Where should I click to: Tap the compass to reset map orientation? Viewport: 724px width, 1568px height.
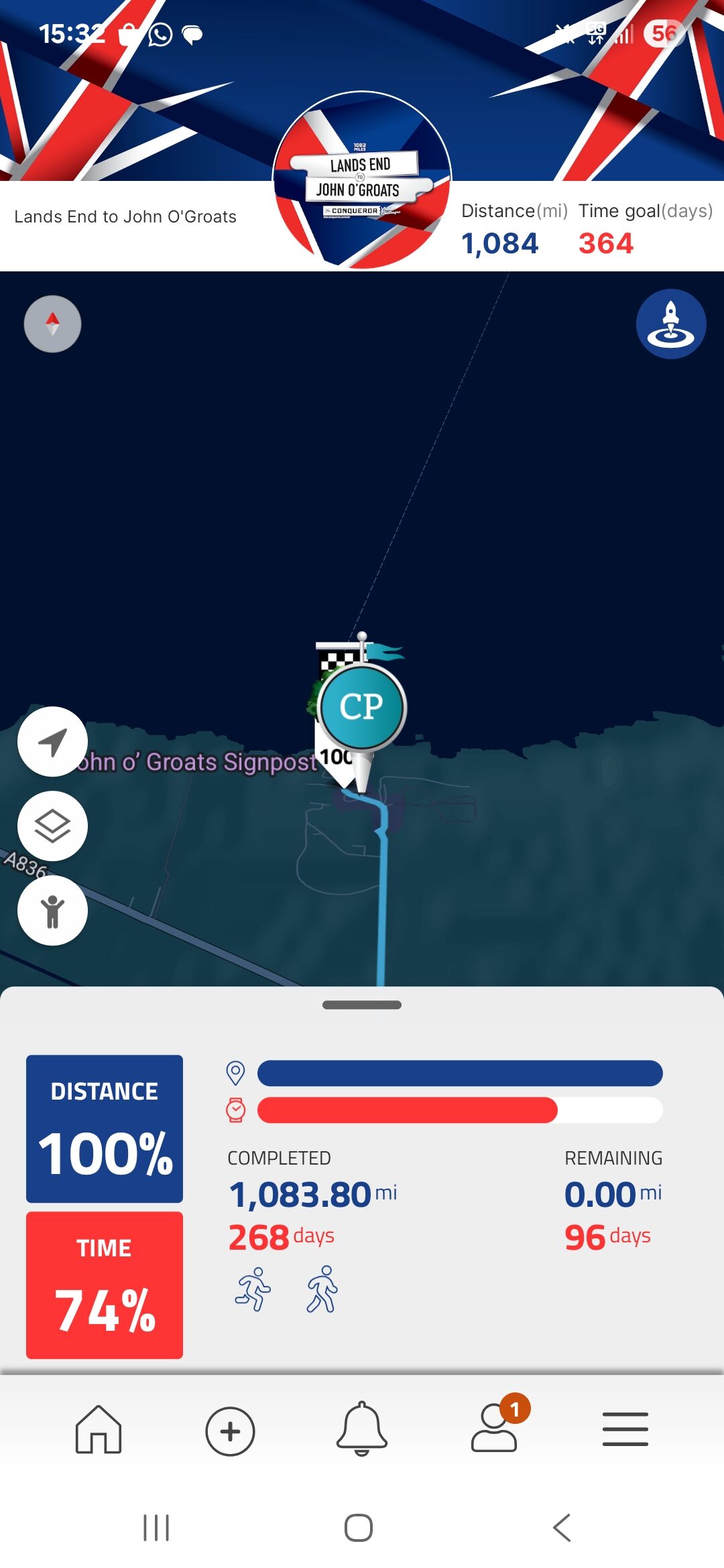[52, 324]
